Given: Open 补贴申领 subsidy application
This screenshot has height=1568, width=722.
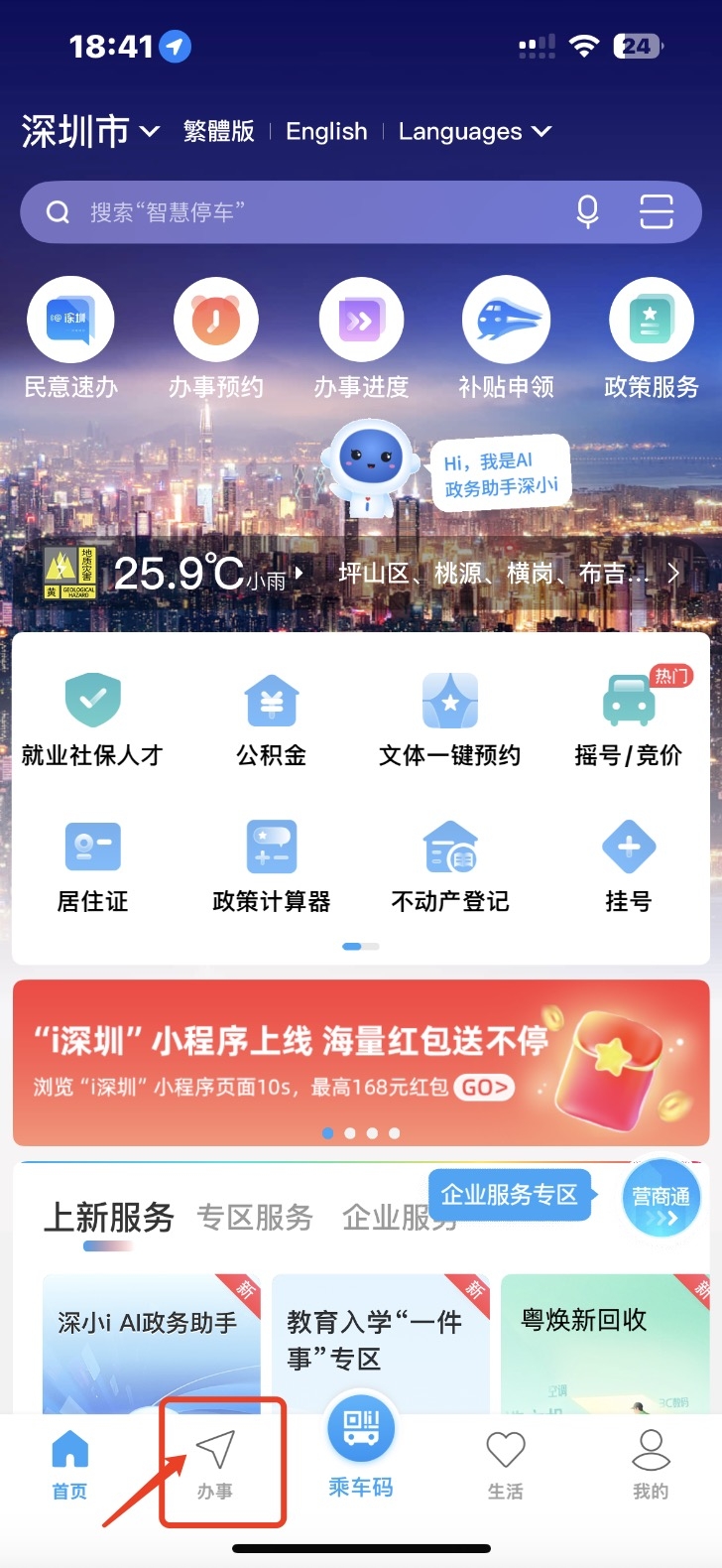Looking at the screenshot, I should coord(506,339).
